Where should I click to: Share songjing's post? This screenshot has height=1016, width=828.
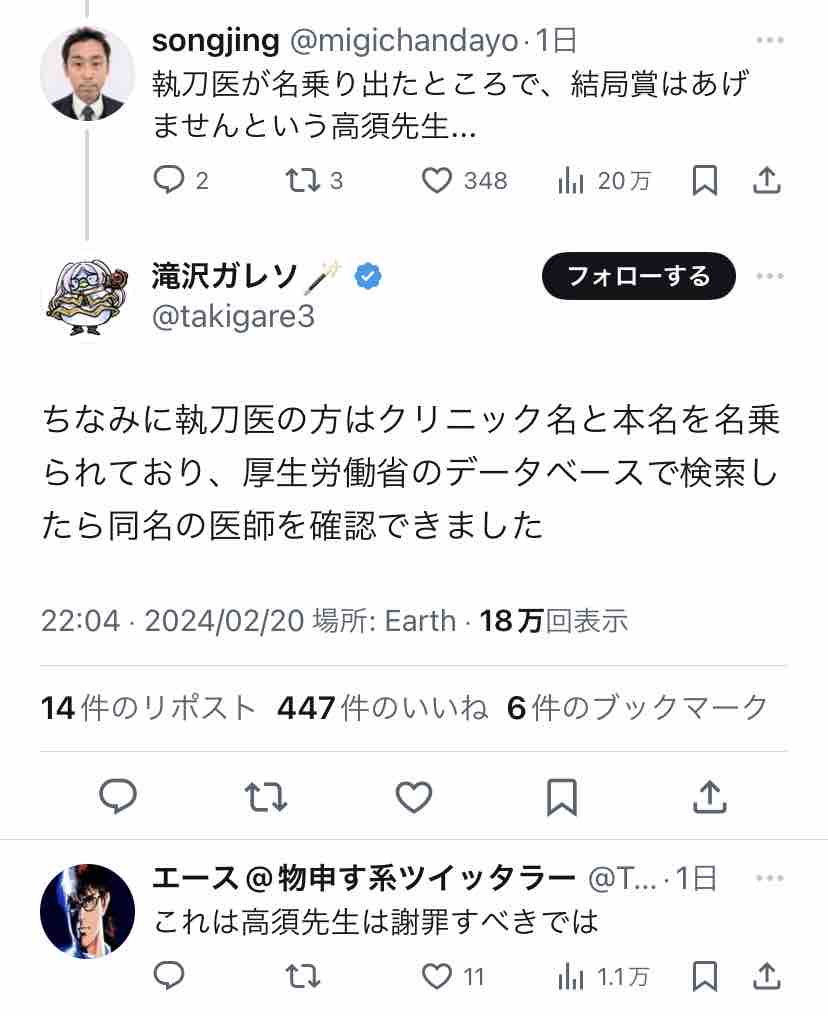pyautogui.click(x=766, y=180)
